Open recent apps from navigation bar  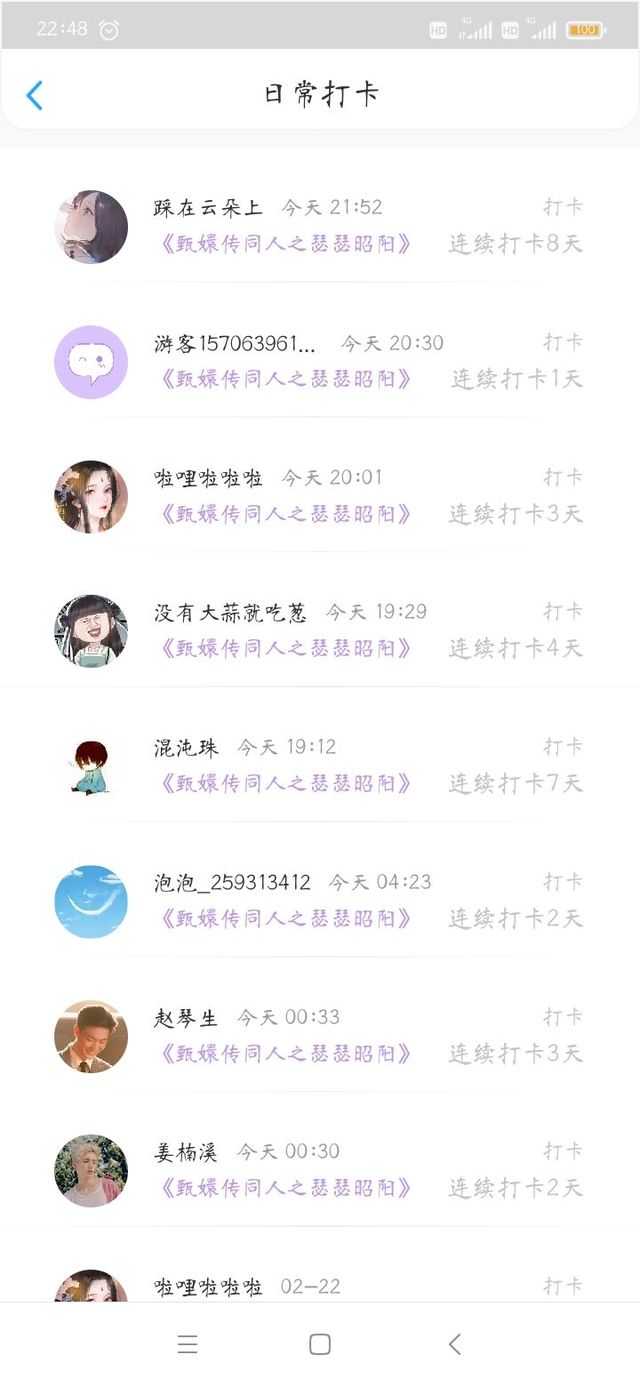[187, 1344]
